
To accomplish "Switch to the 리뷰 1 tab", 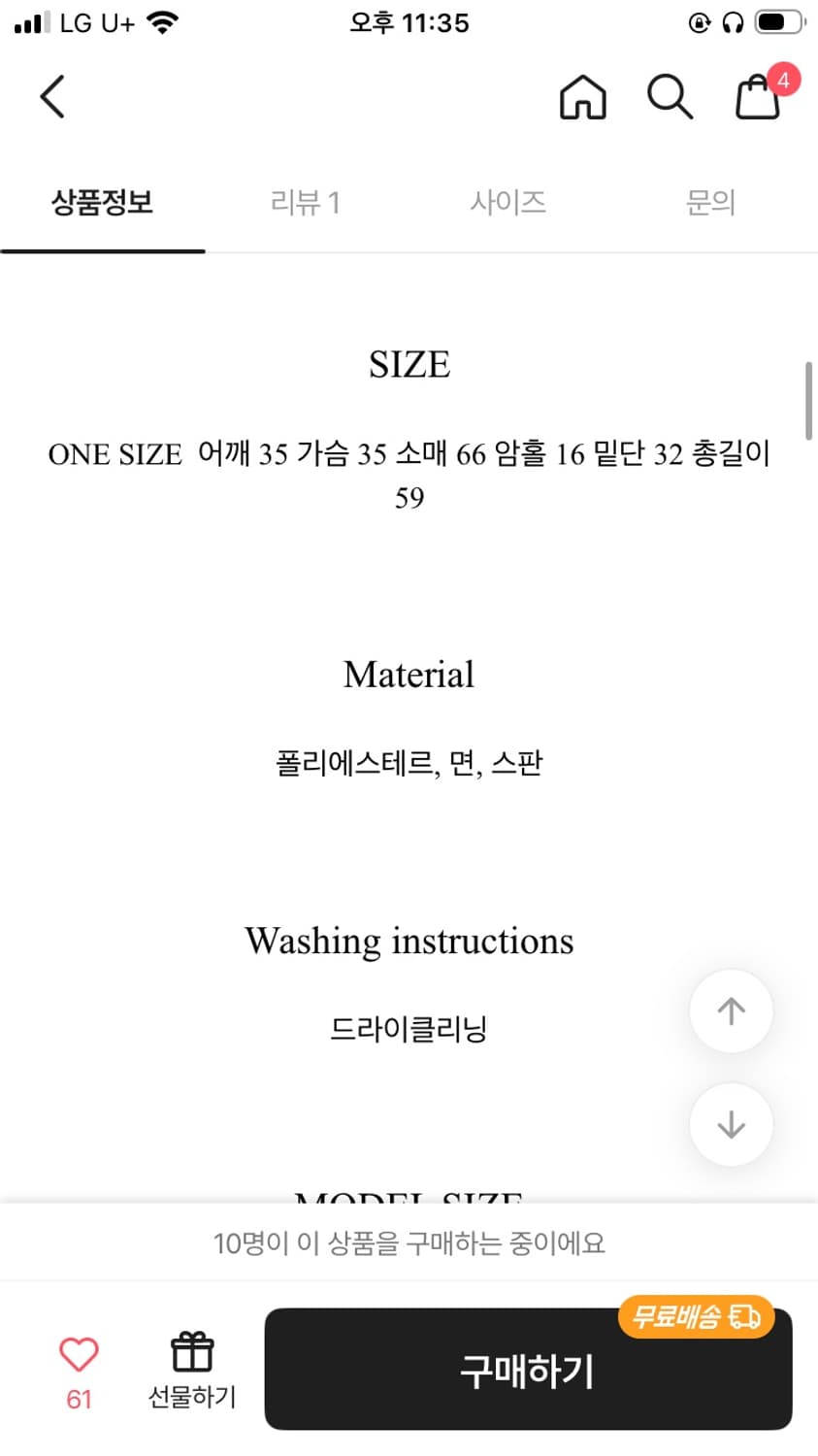I will pyautogui.click(x=305, y=202).
